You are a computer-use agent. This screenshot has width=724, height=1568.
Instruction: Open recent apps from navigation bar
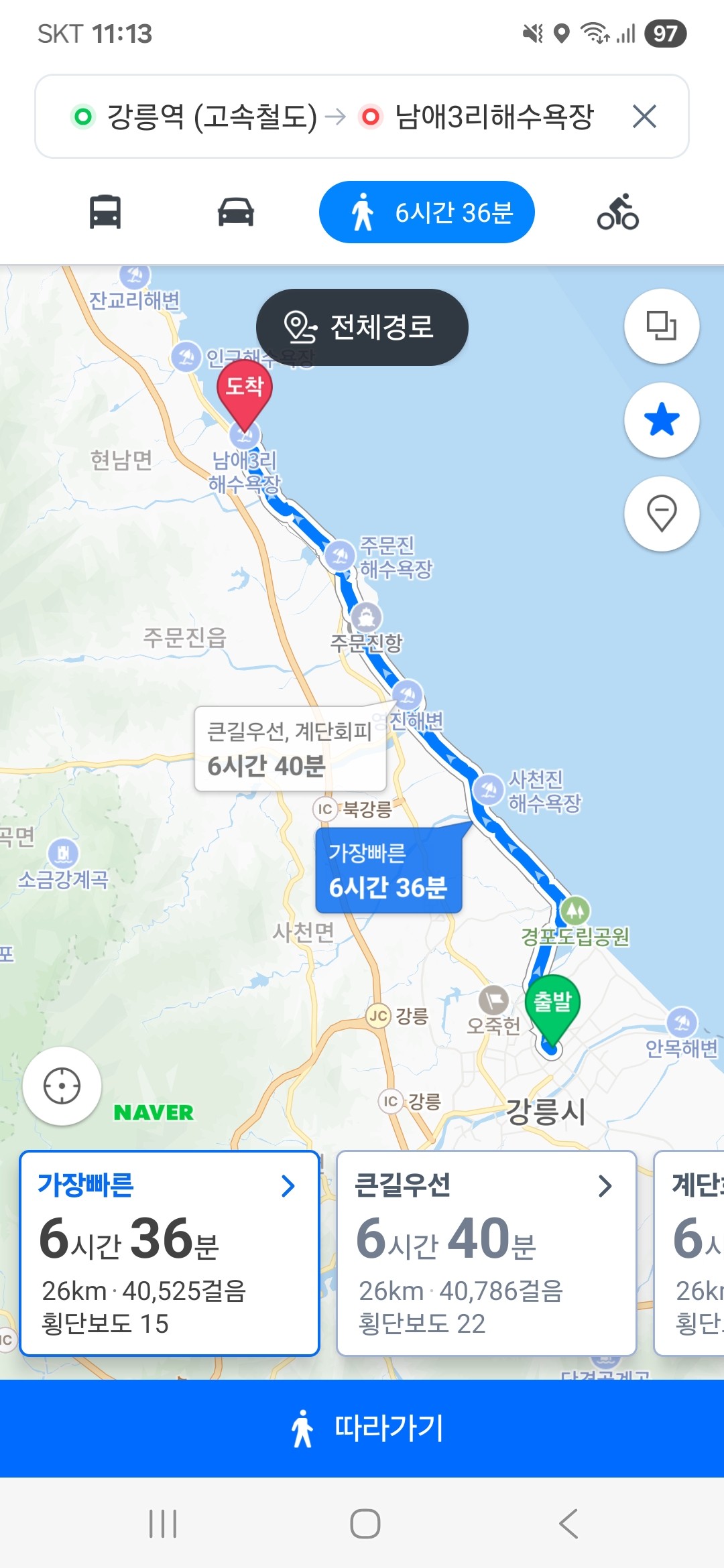pos(163,1524)
